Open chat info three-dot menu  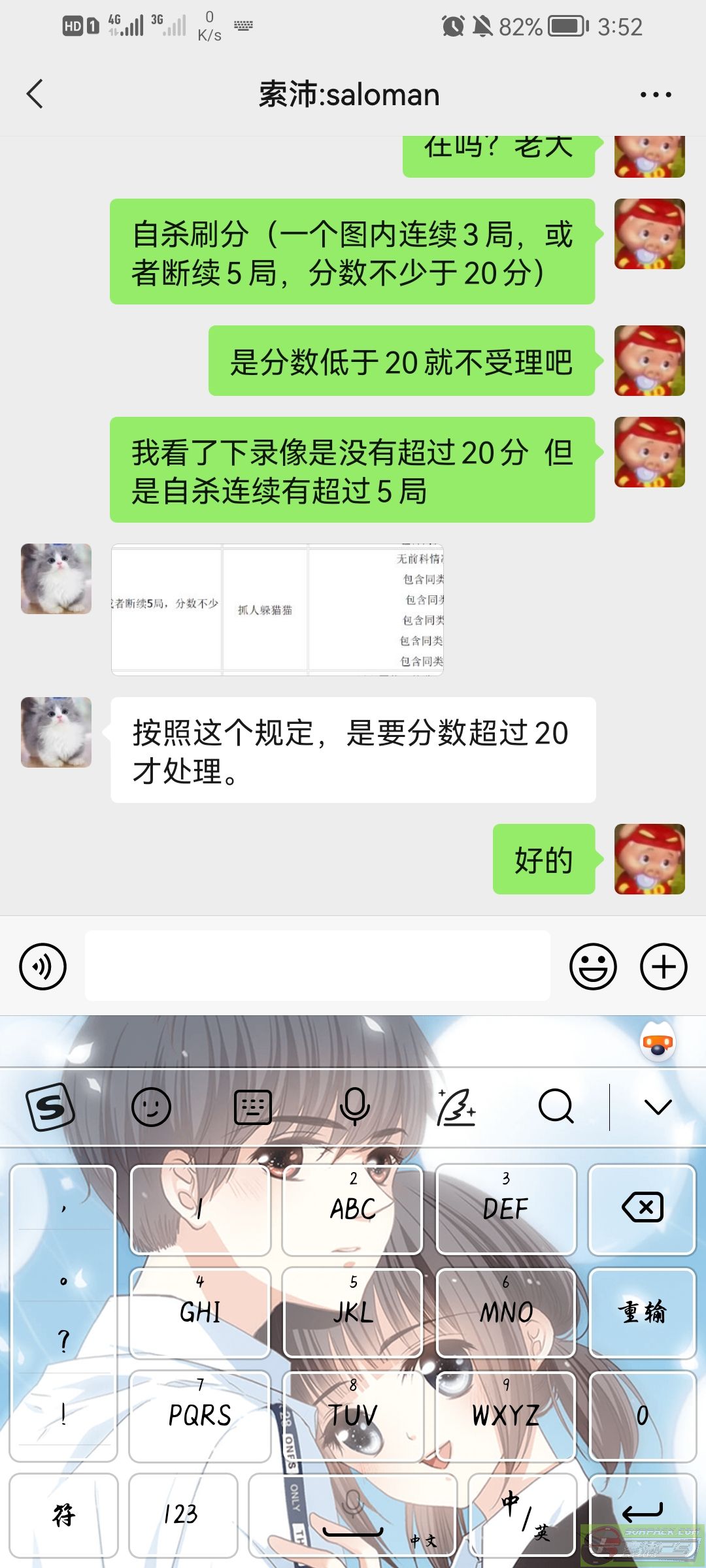pyautogui.click(x=655, y=95)
